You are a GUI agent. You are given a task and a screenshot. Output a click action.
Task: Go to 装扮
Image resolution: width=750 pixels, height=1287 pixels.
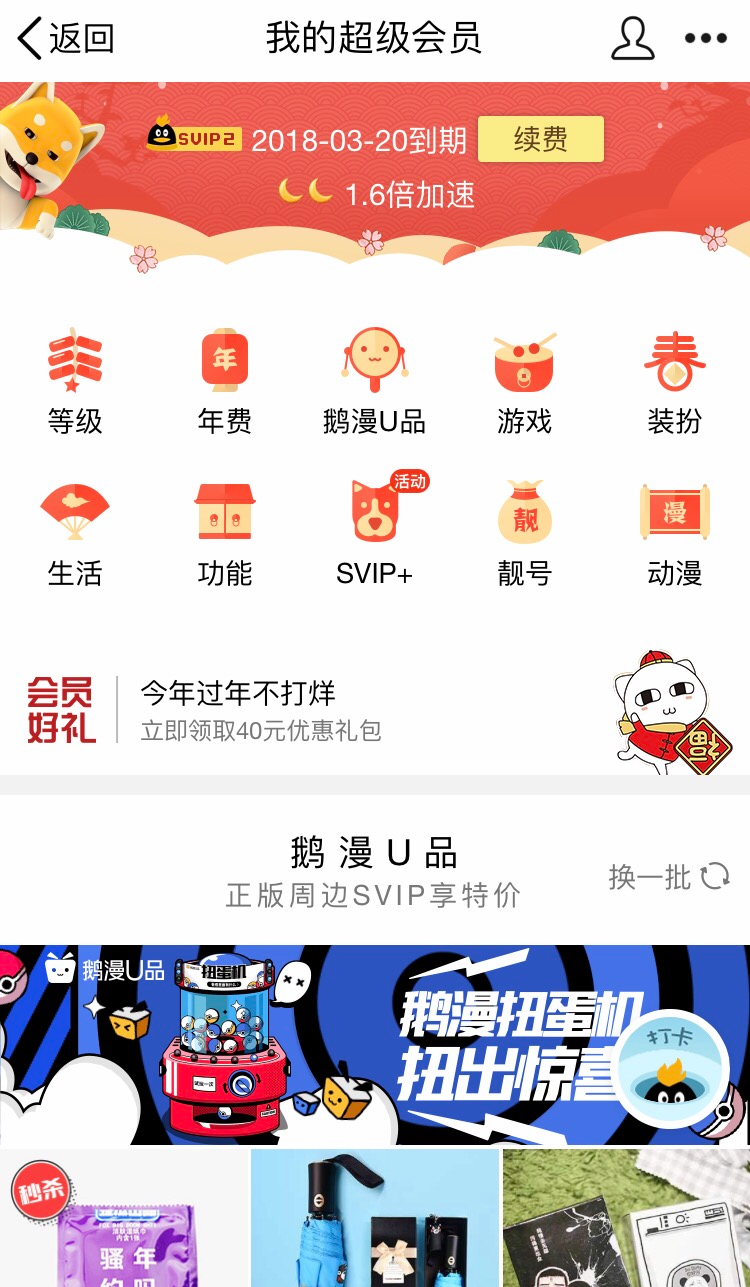click(x=675, y=381)
